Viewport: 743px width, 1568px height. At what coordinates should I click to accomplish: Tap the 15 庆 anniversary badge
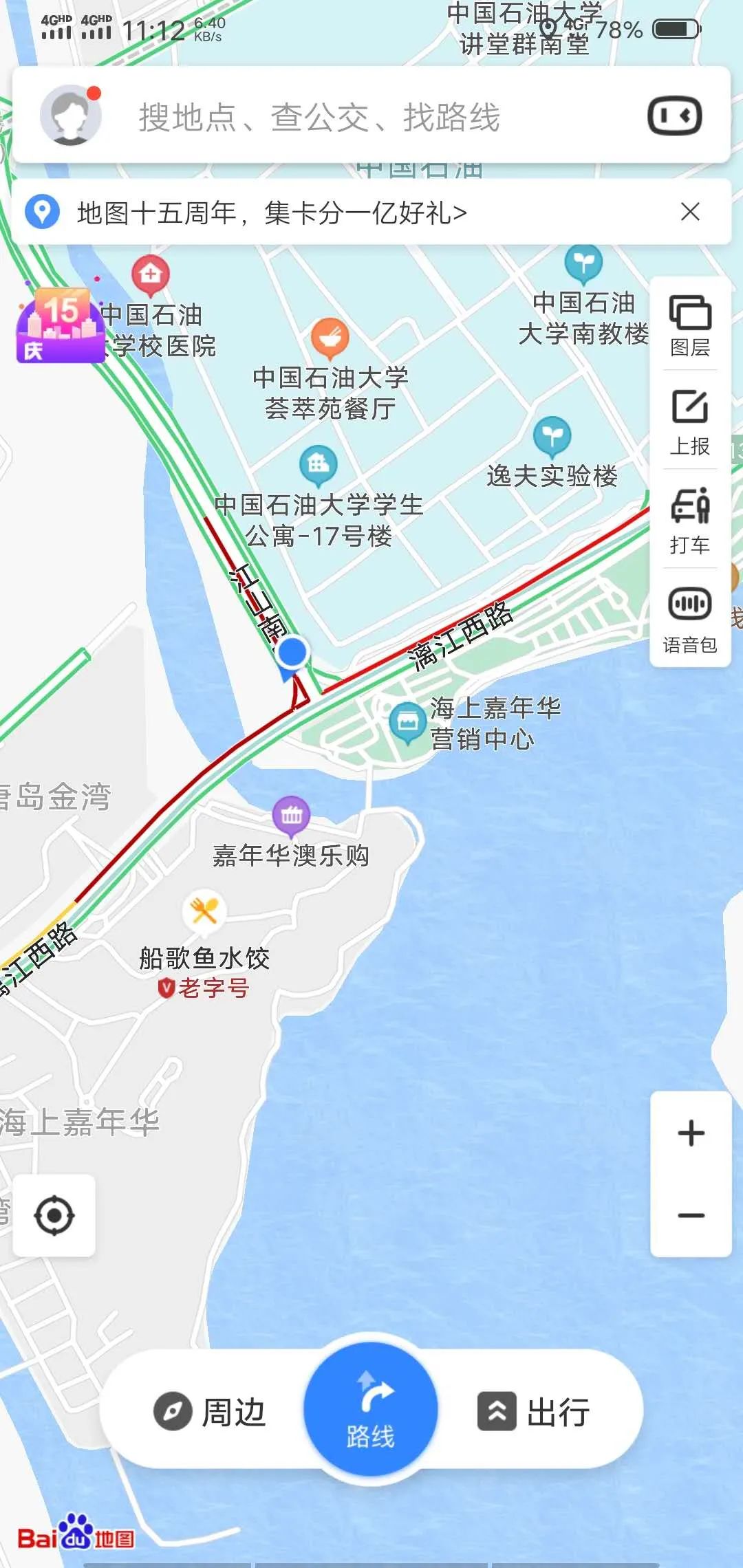[61, 325]
